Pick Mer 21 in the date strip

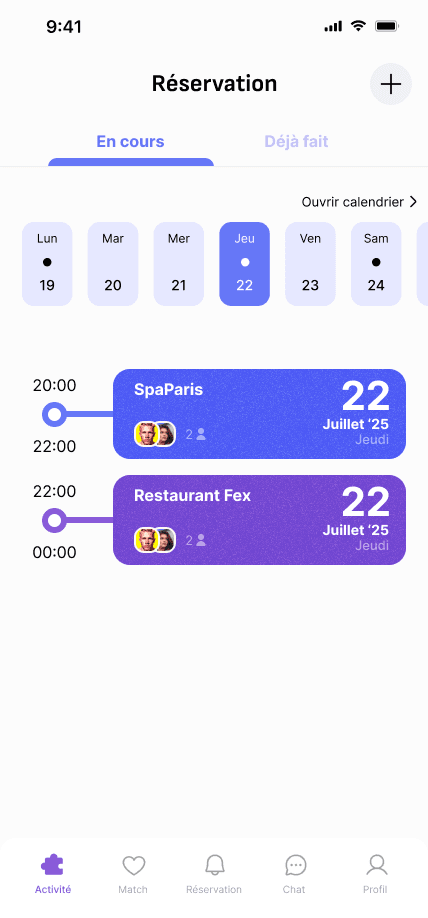coord(179,264)
